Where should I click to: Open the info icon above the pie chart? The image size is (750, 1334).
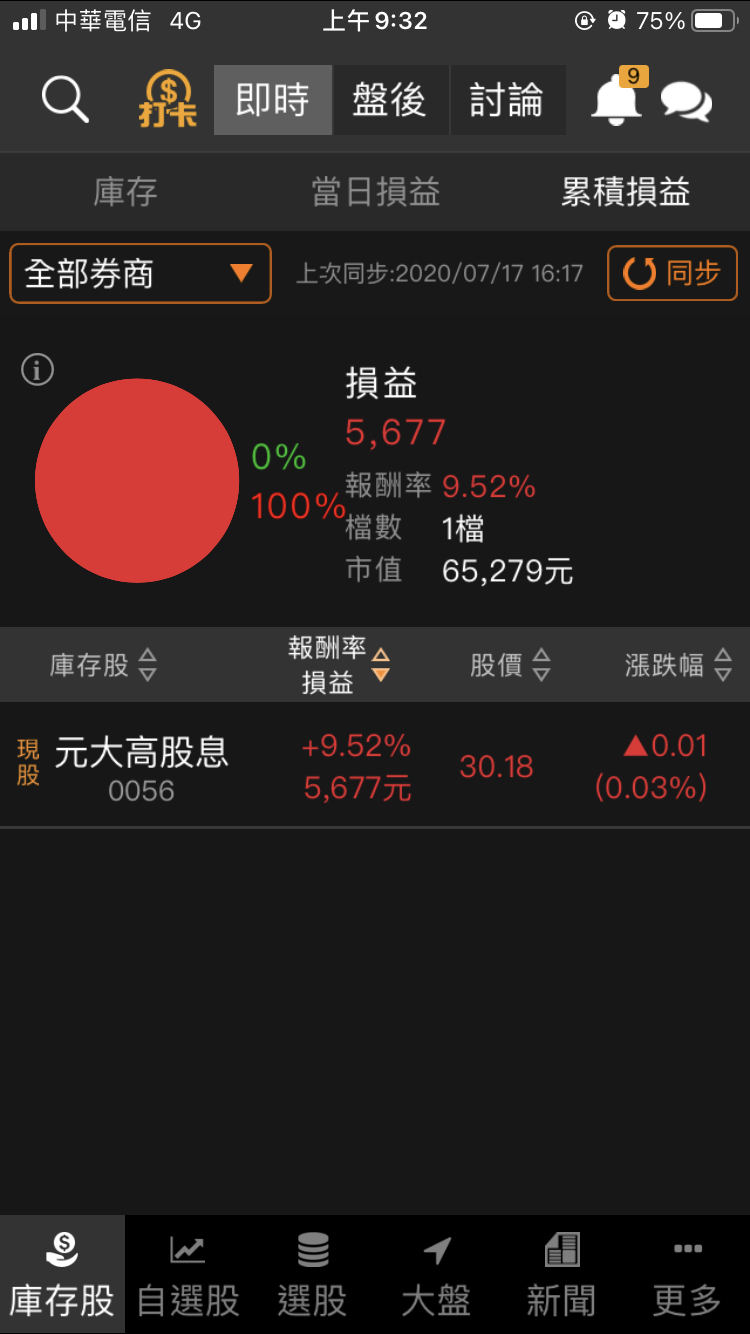(37, 370)
